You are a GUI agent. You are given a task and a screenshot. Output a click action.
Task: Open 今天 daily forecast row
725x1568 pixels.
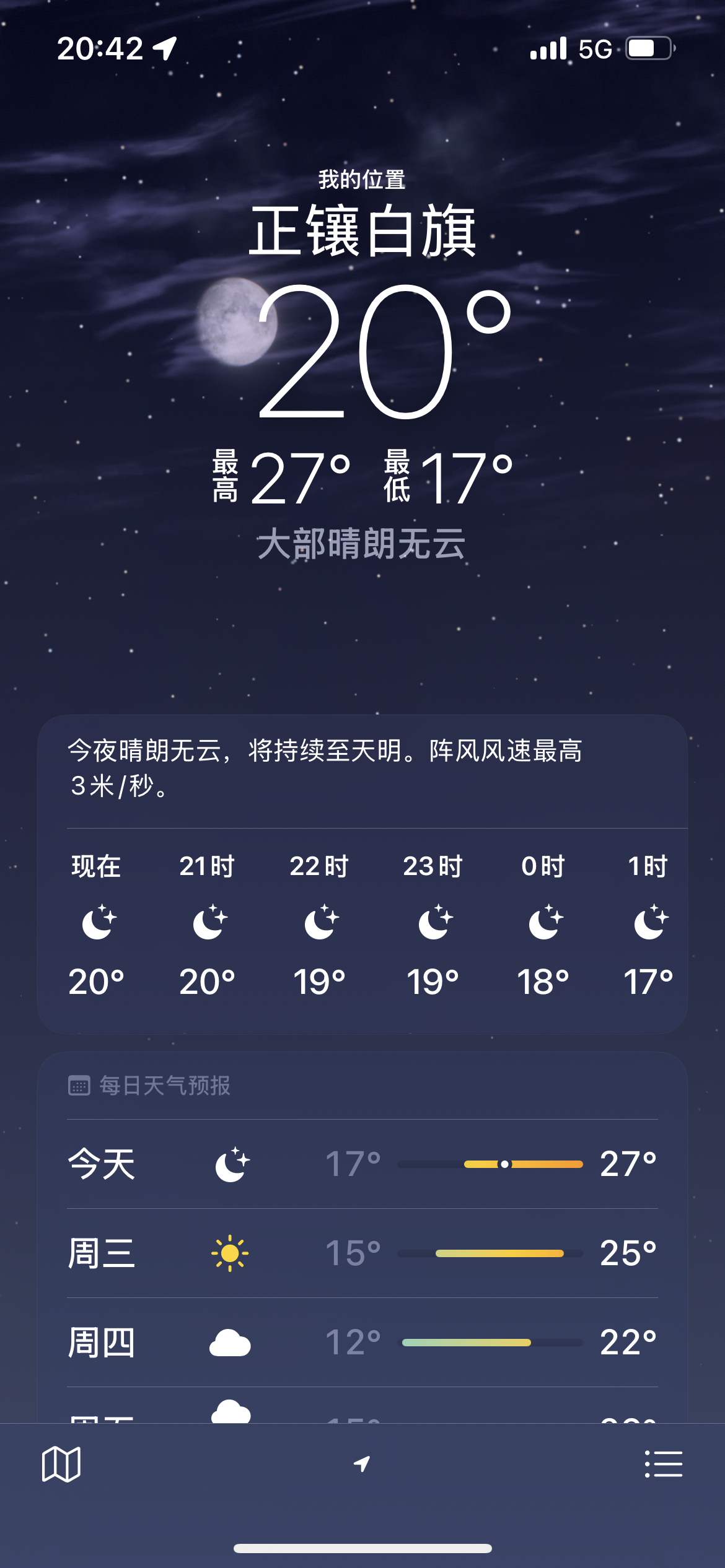(362, 1164)
